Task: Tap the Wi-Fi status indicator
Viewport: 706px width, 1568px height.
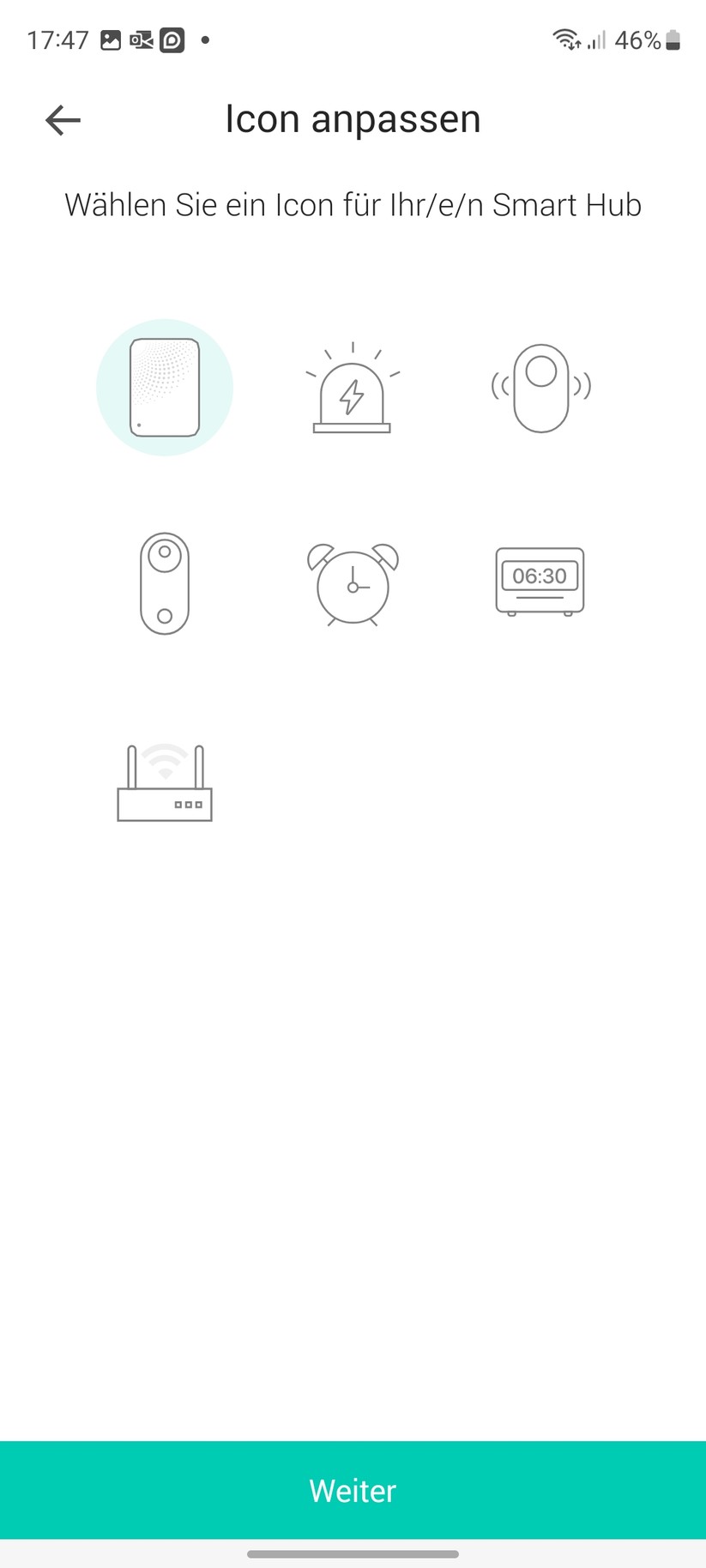Action: [566, 39]
